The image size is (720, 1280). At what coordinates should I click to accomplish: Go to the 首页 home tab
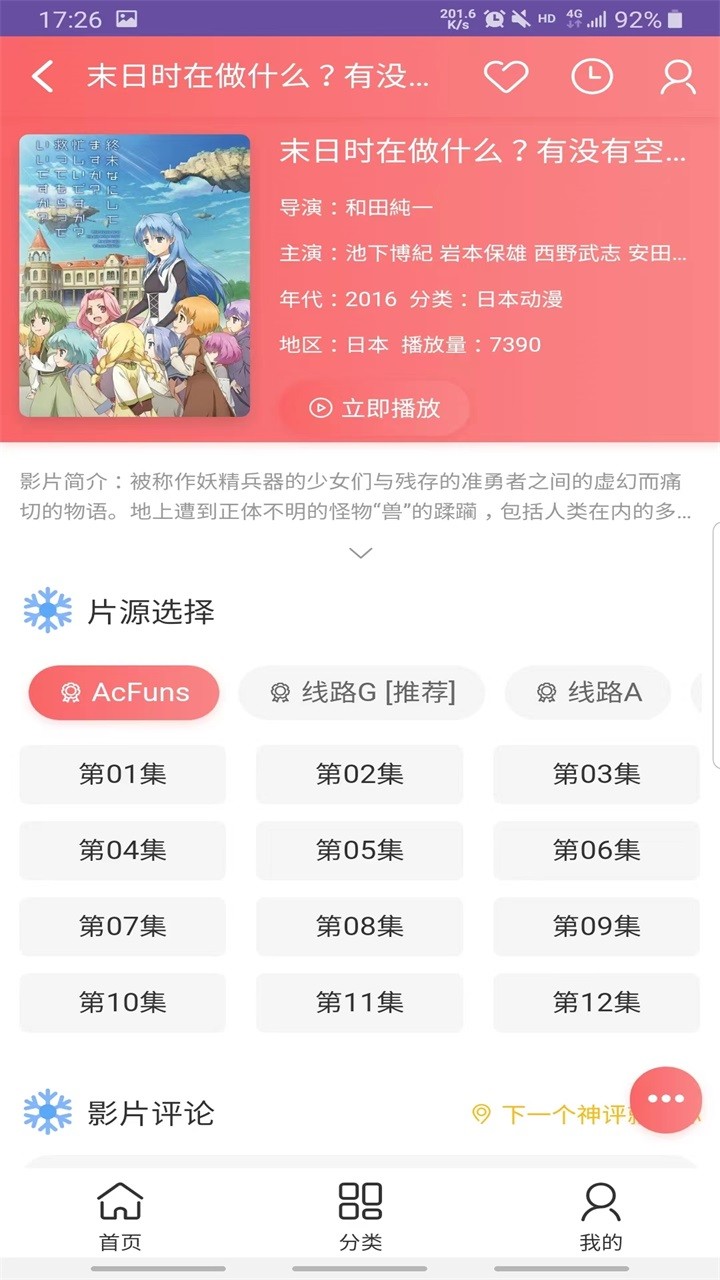tap(120, 1215)
